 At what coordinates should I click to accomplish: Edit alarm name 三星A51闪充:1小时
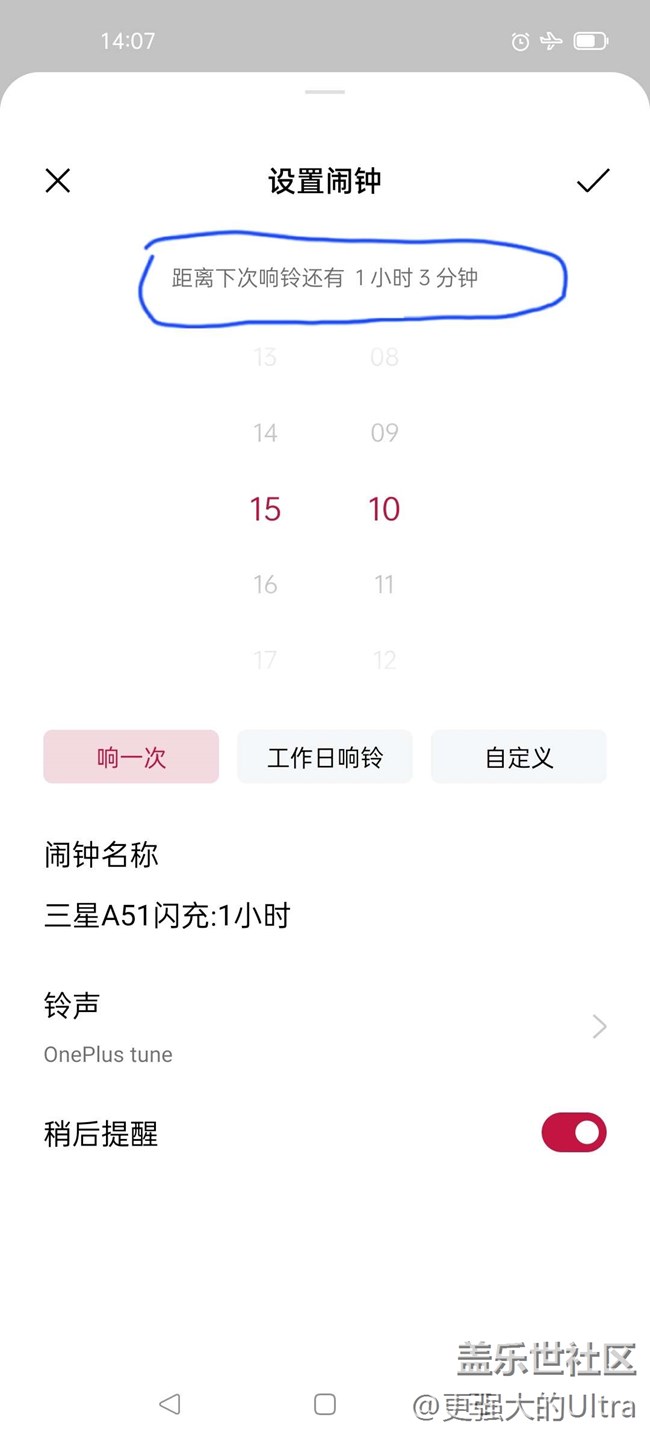167,916
